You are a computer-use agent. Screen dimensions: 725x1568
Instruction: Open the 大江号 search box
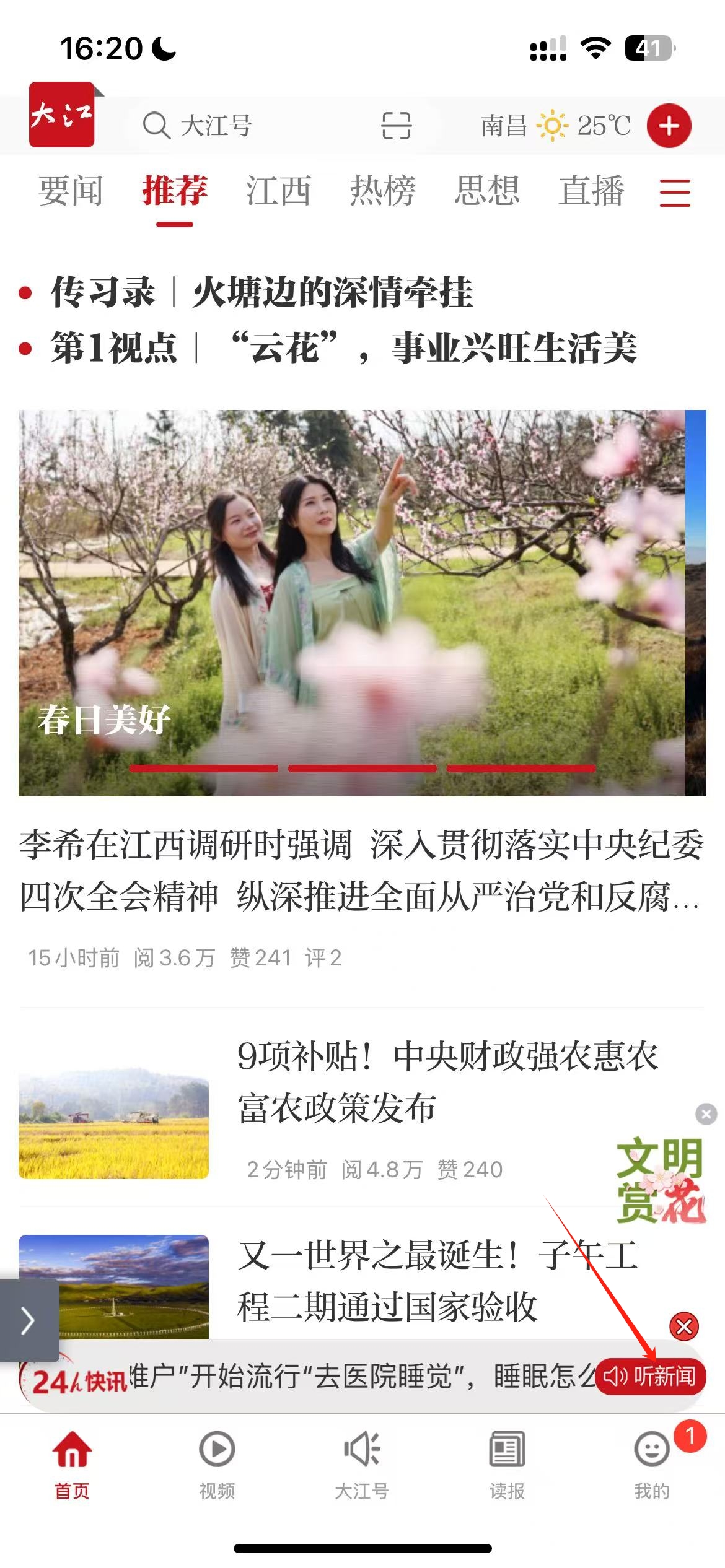(x=248, y=126)
